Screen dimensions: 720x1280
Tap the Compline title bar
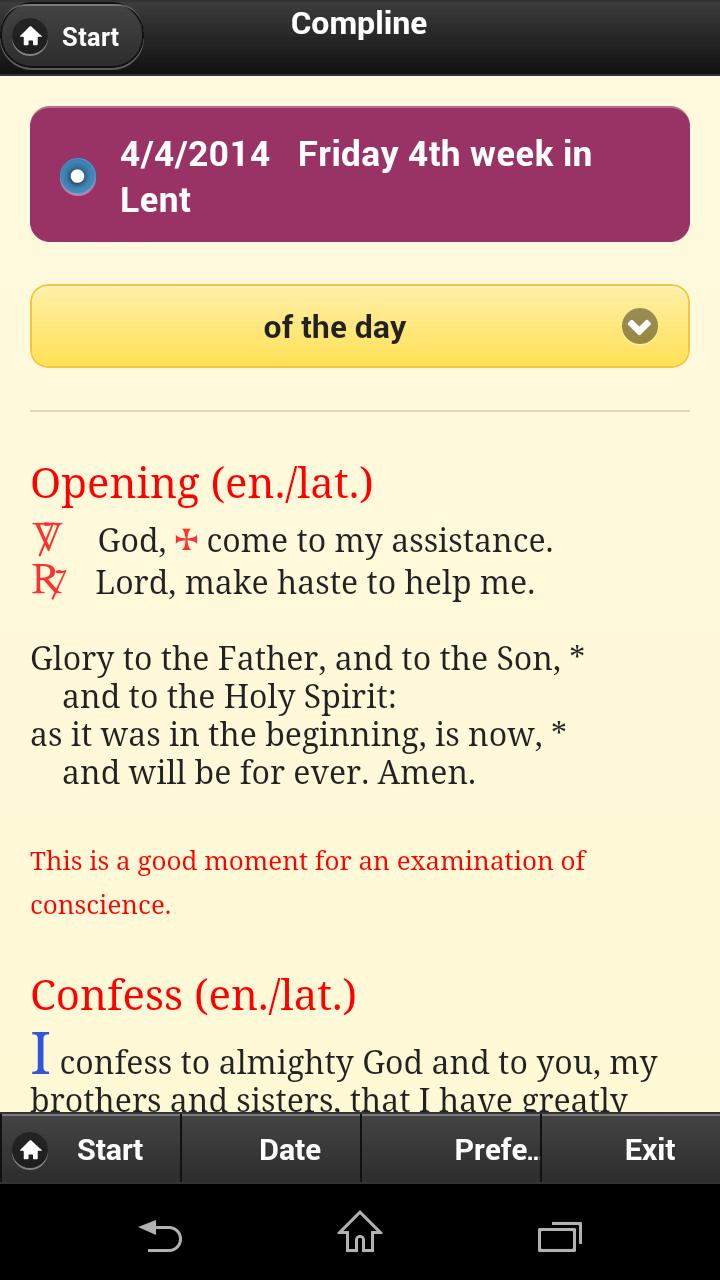tap(358, 23)
